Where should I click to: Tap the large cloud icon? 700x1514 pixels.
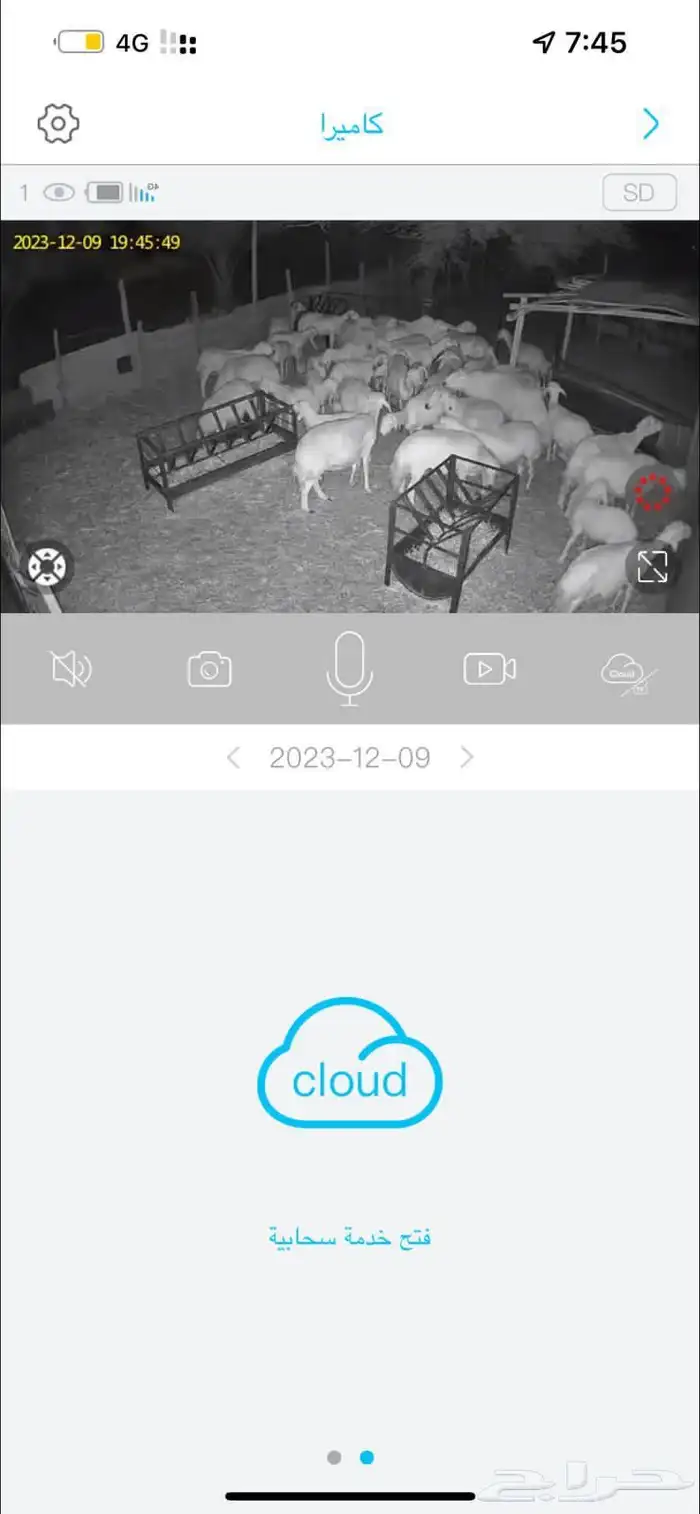[349, 1063]
